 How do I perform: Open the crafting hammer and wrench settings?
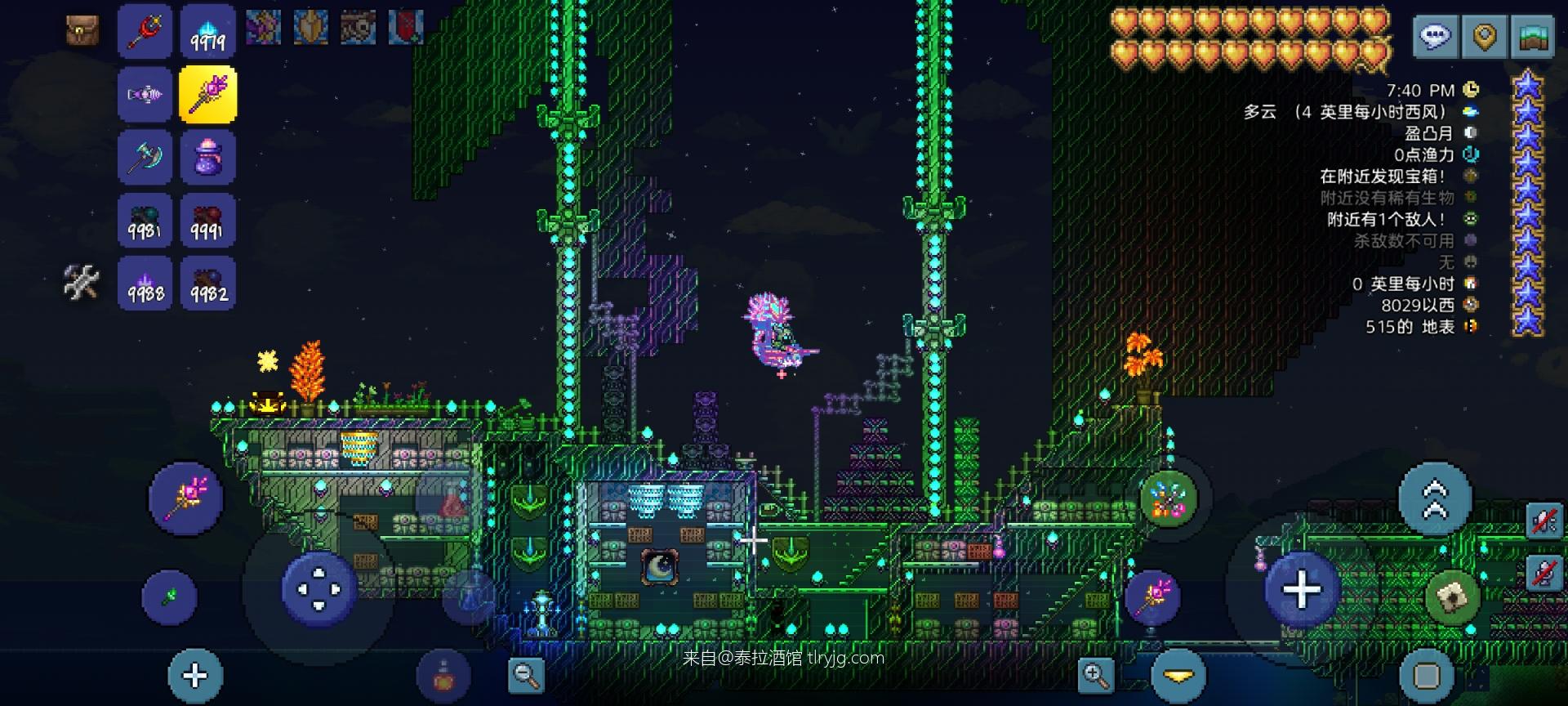pyautogui.click(x=82, y=283)
